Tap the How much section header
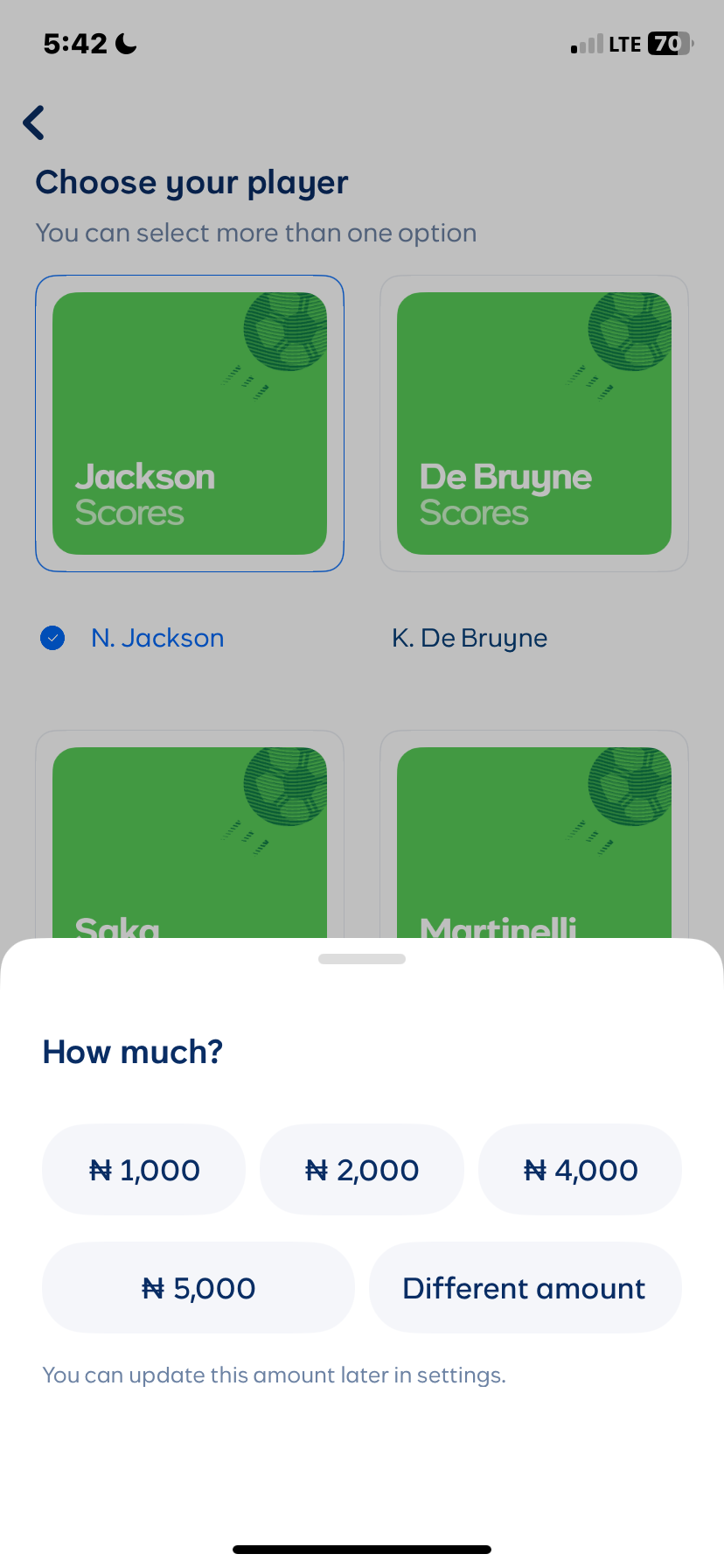 pos(132,1051)
